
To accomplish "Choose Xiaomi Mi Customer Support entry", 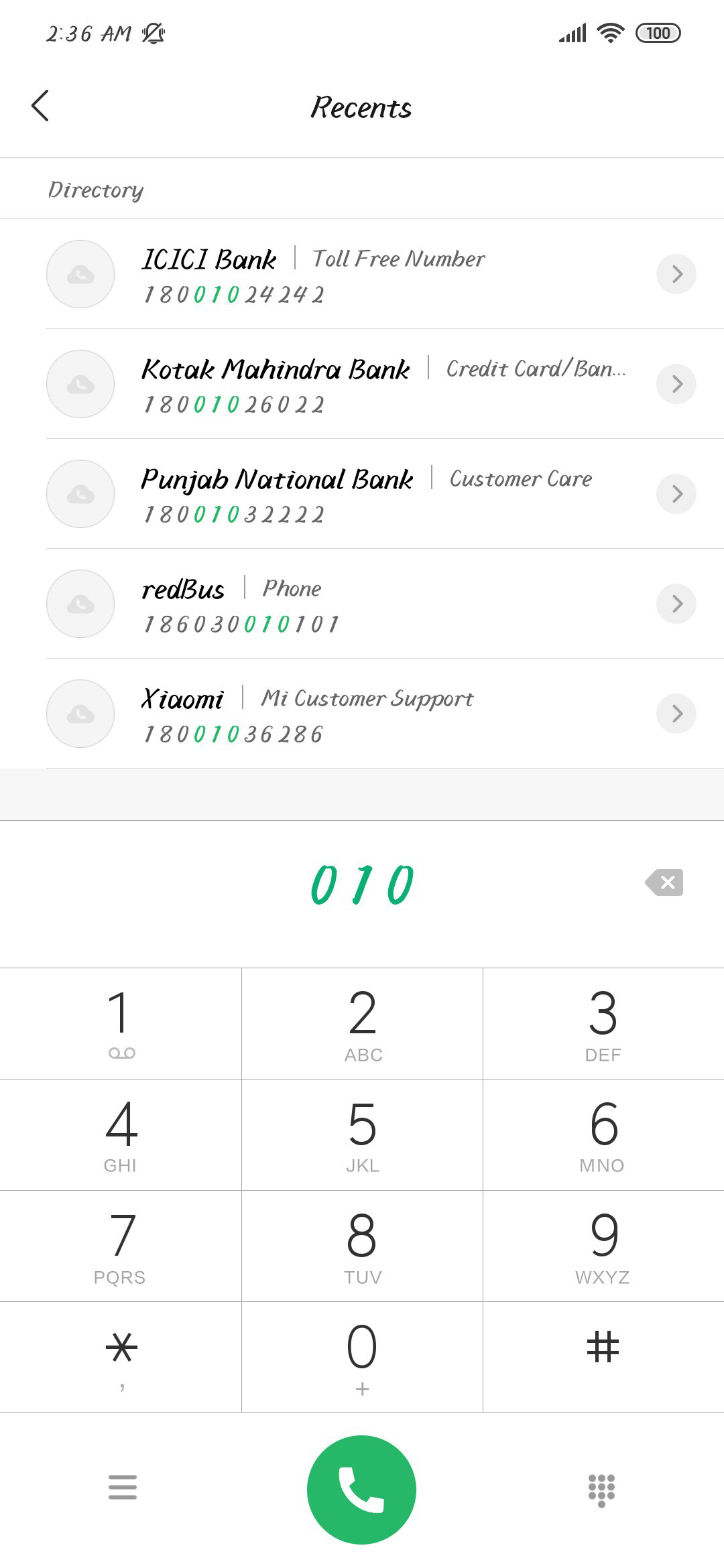I will (362, 714).
